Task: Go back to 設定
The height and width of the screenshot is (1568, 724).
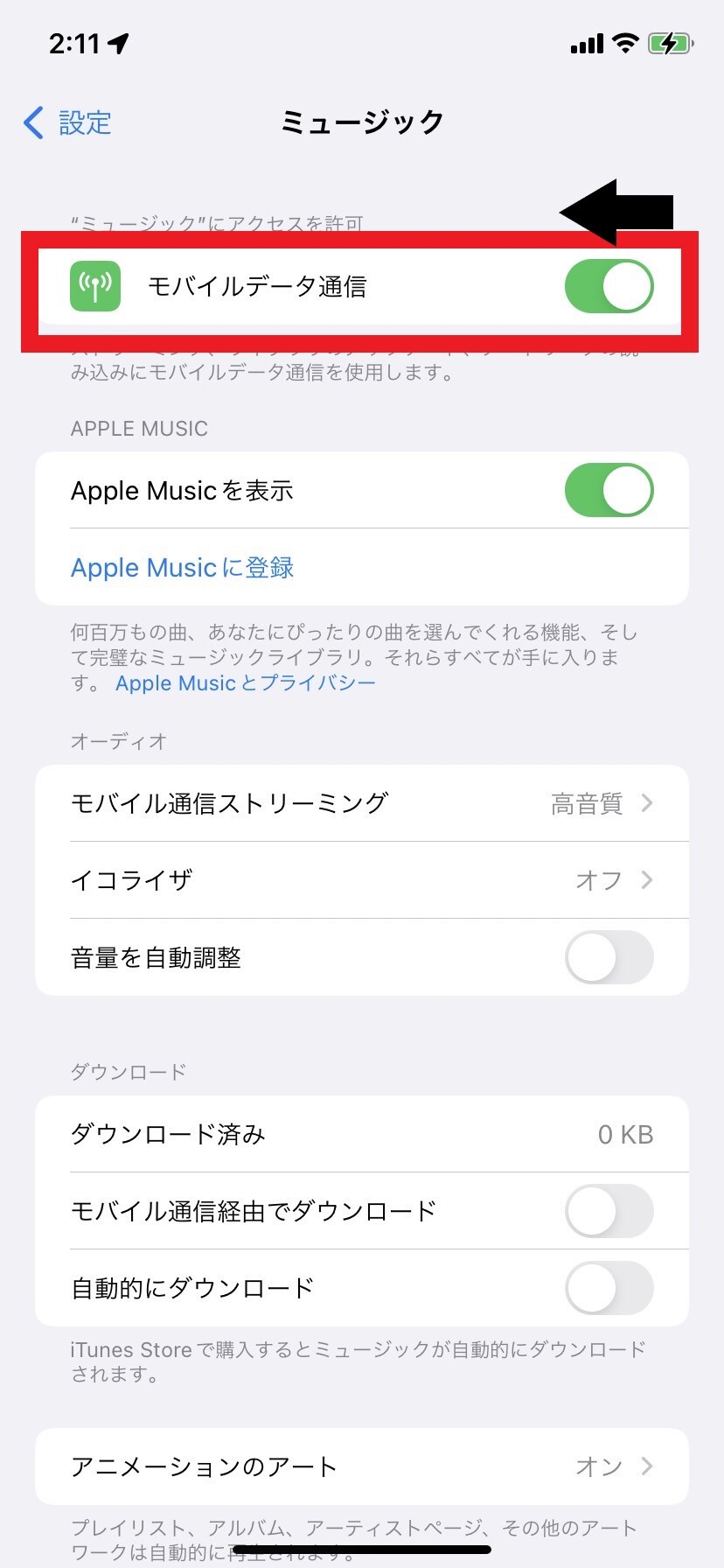Action: [68, 123]
